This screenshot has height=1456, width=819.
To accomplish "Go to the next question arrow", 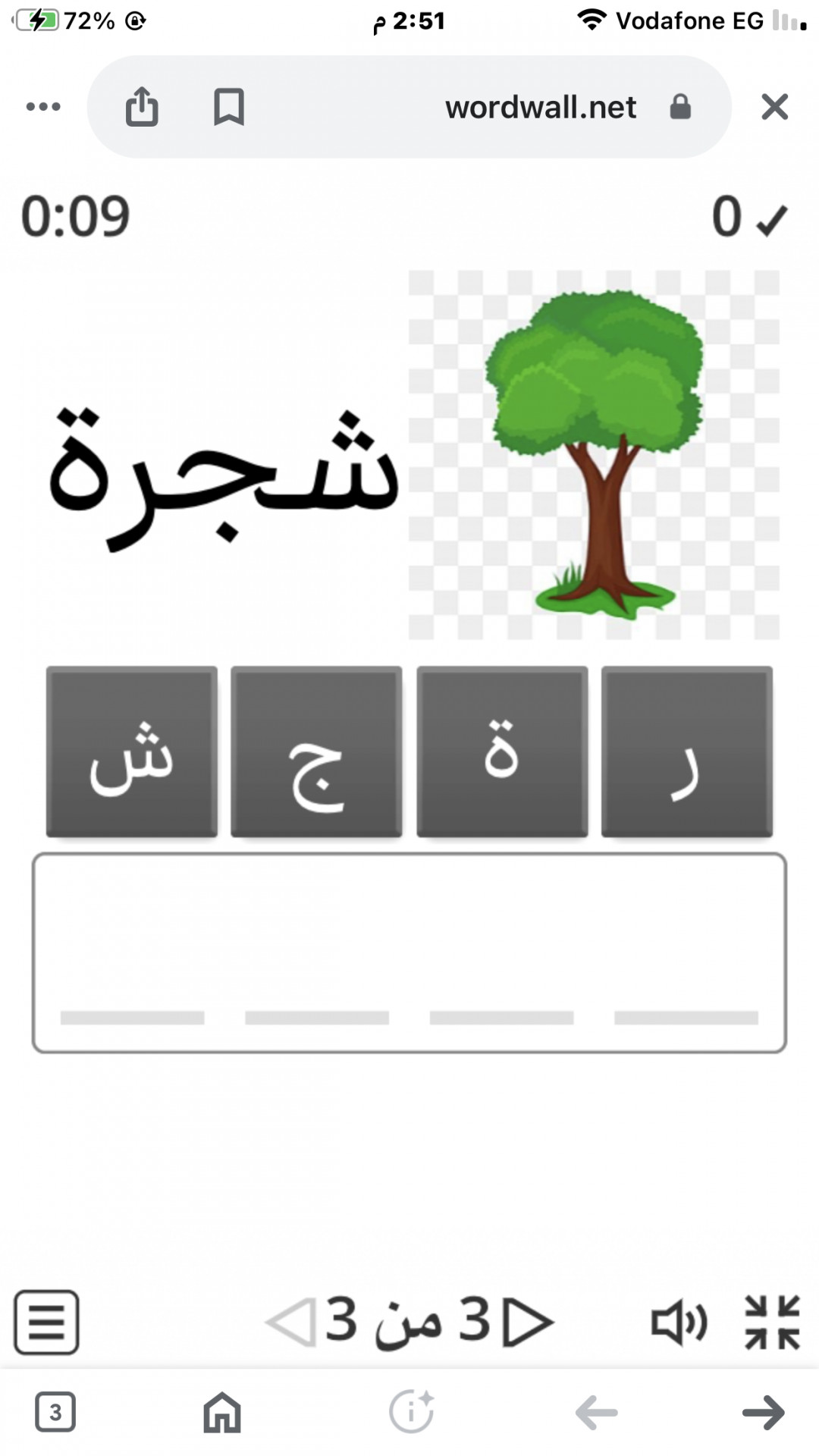I will 529,1322.
